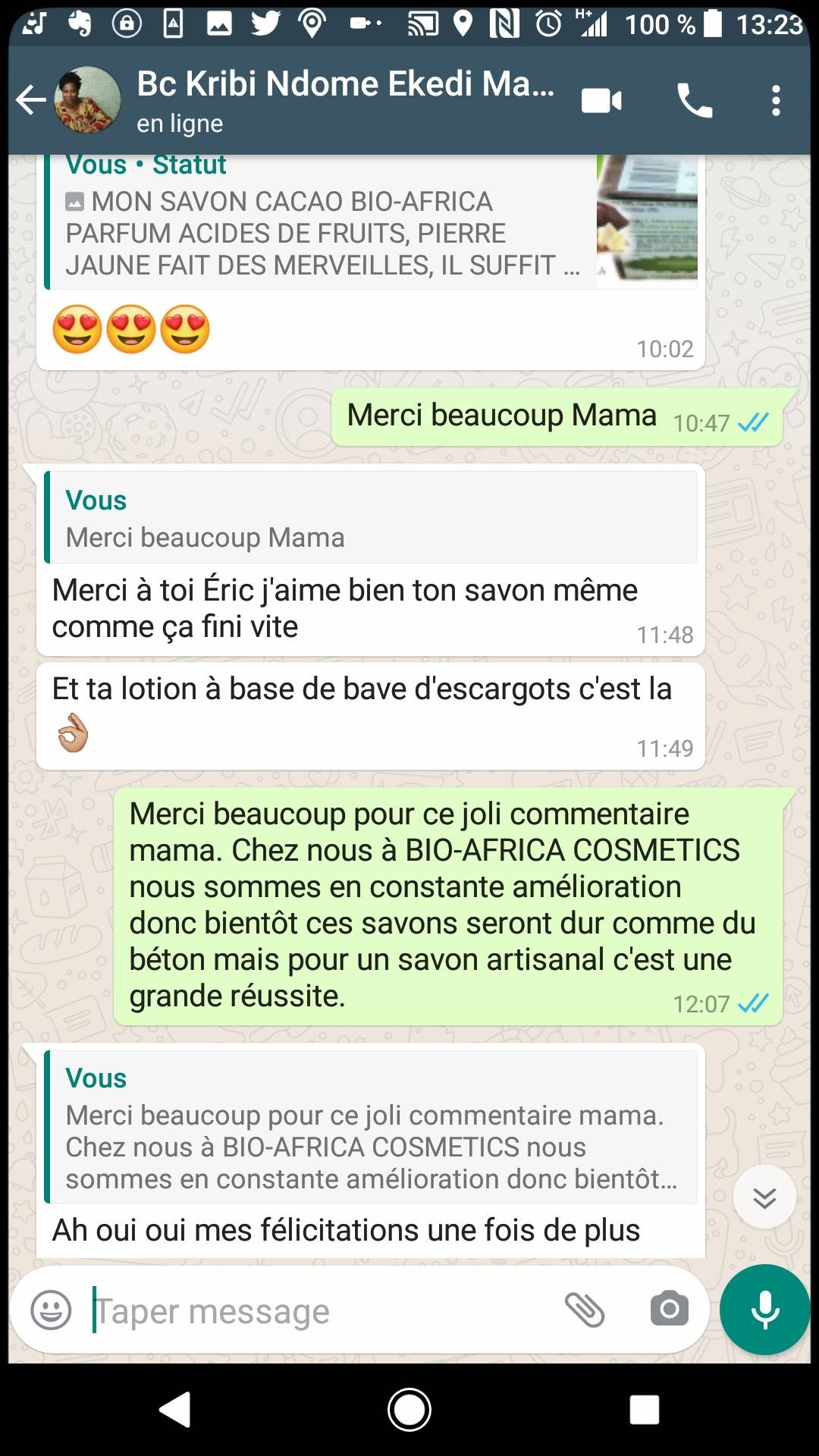819x1456 pixels.
Task: Open the camera to take a photo
Action: 670,1309
